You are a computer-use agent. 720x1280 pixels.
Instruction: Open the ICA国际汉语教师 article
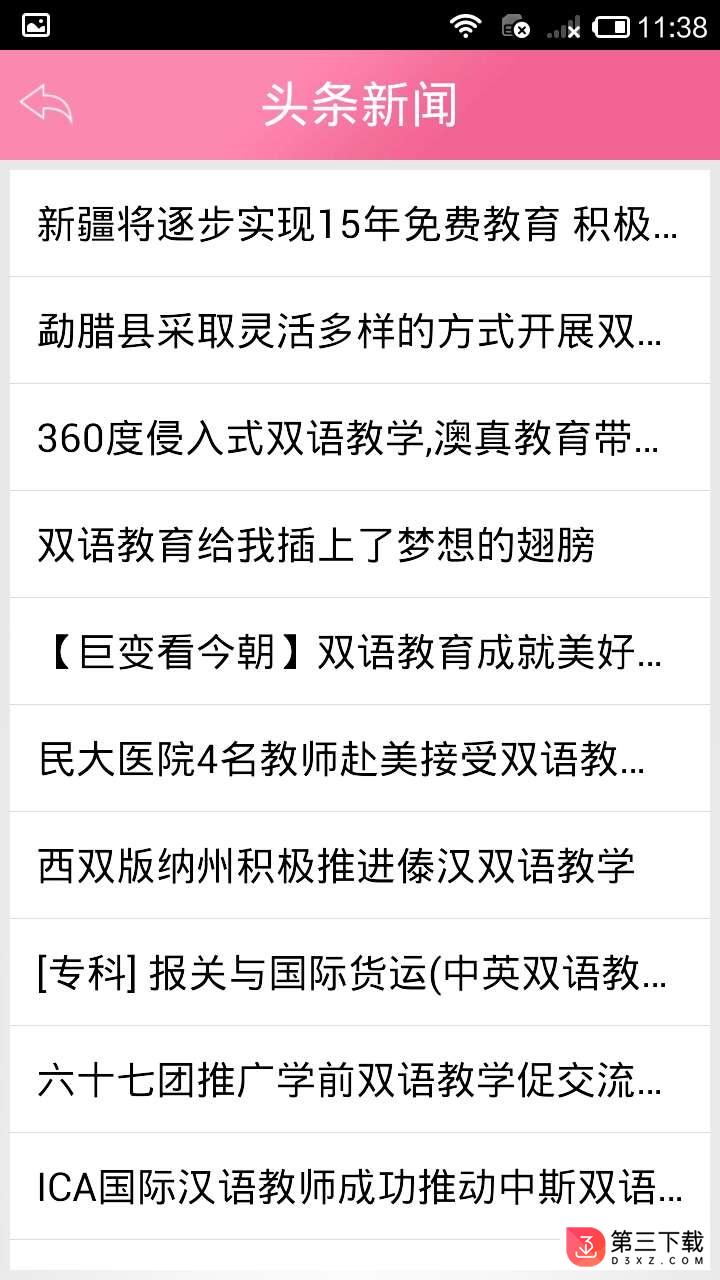(360, 1186)
